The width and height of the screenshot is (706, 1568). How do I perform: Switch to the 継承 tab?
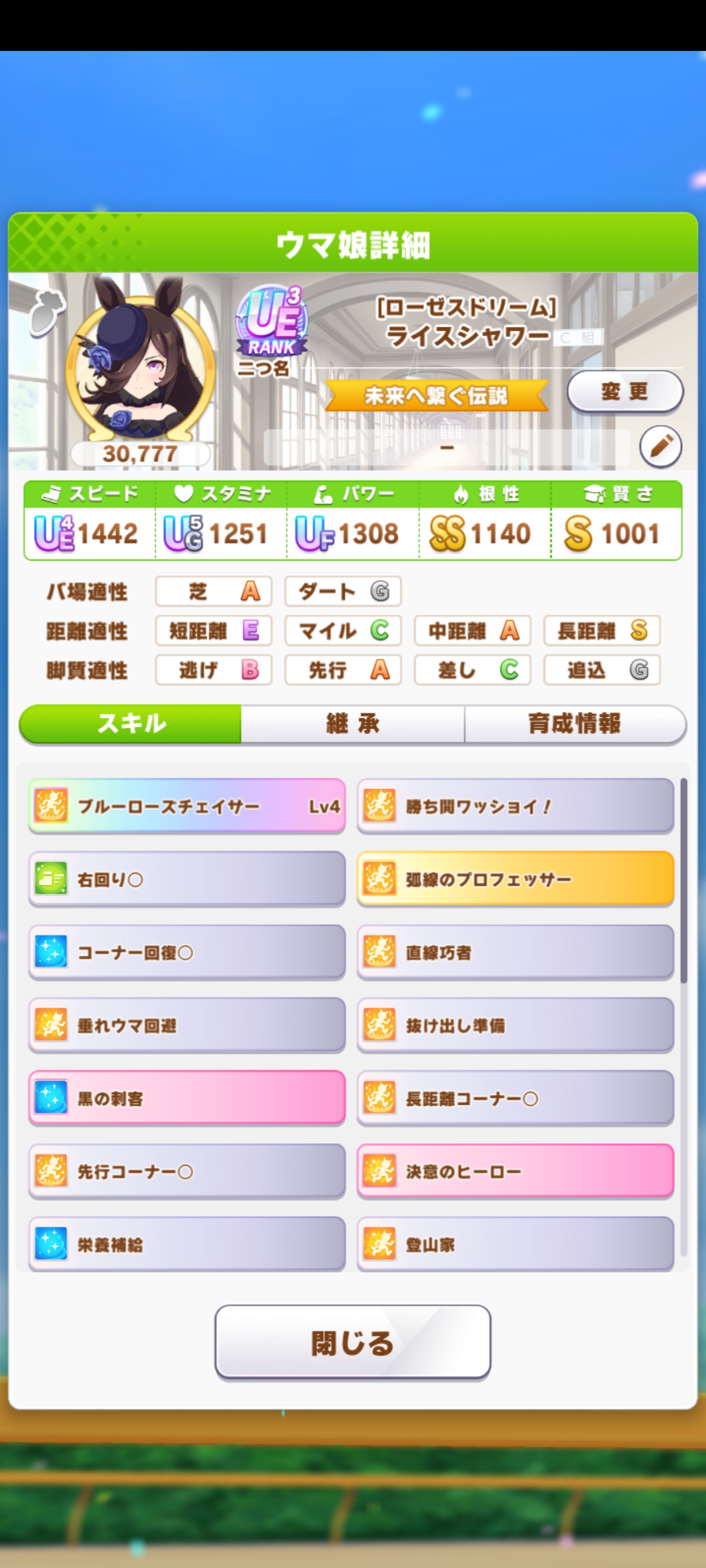tap(353, 724)
